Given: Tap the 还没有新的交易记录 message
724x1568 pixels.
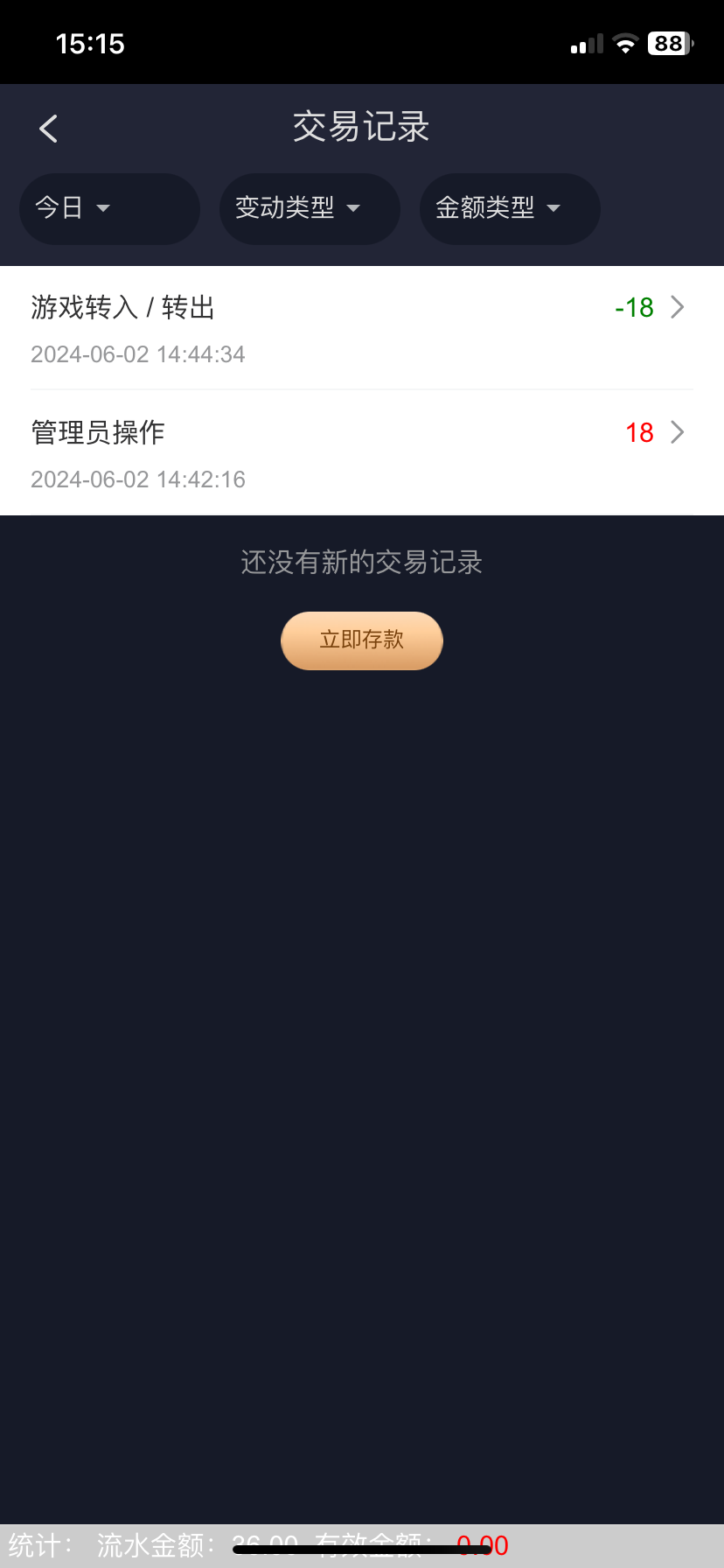Looking at the screenshot, I should click(361, 563).
